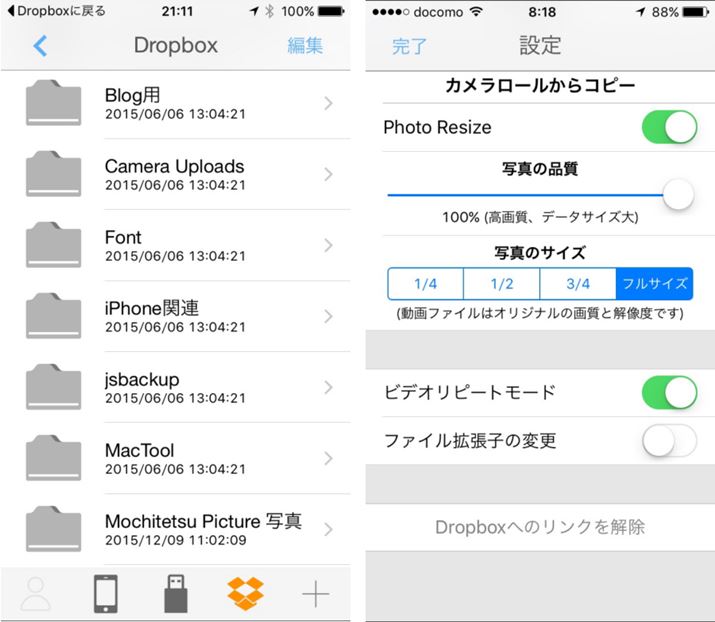715x622 pixels.
Task: Switch to the USB drive tab
Action: pyautogui.click(x=176, y=594)
